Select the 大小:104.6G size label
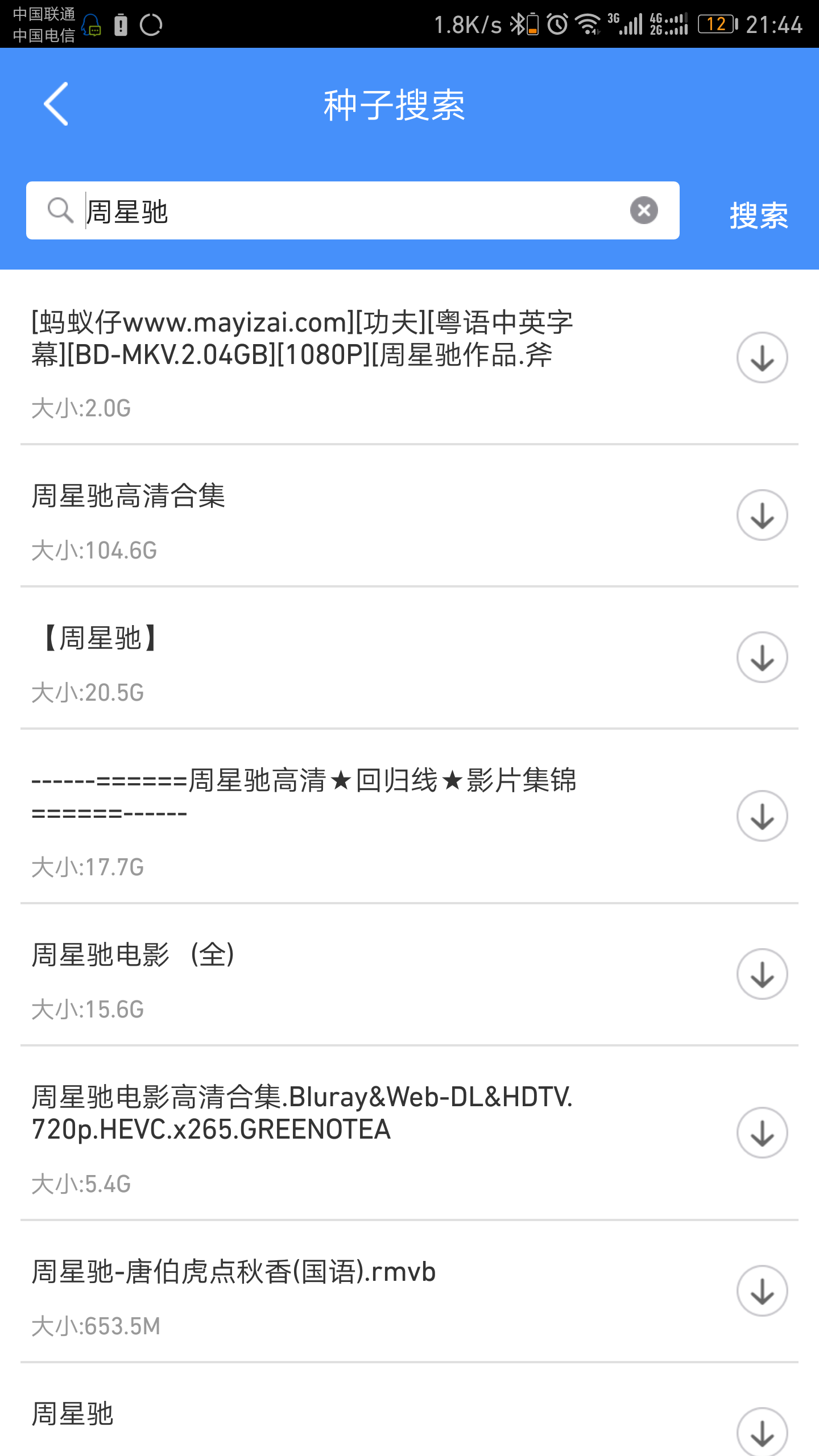 (93, 550)
